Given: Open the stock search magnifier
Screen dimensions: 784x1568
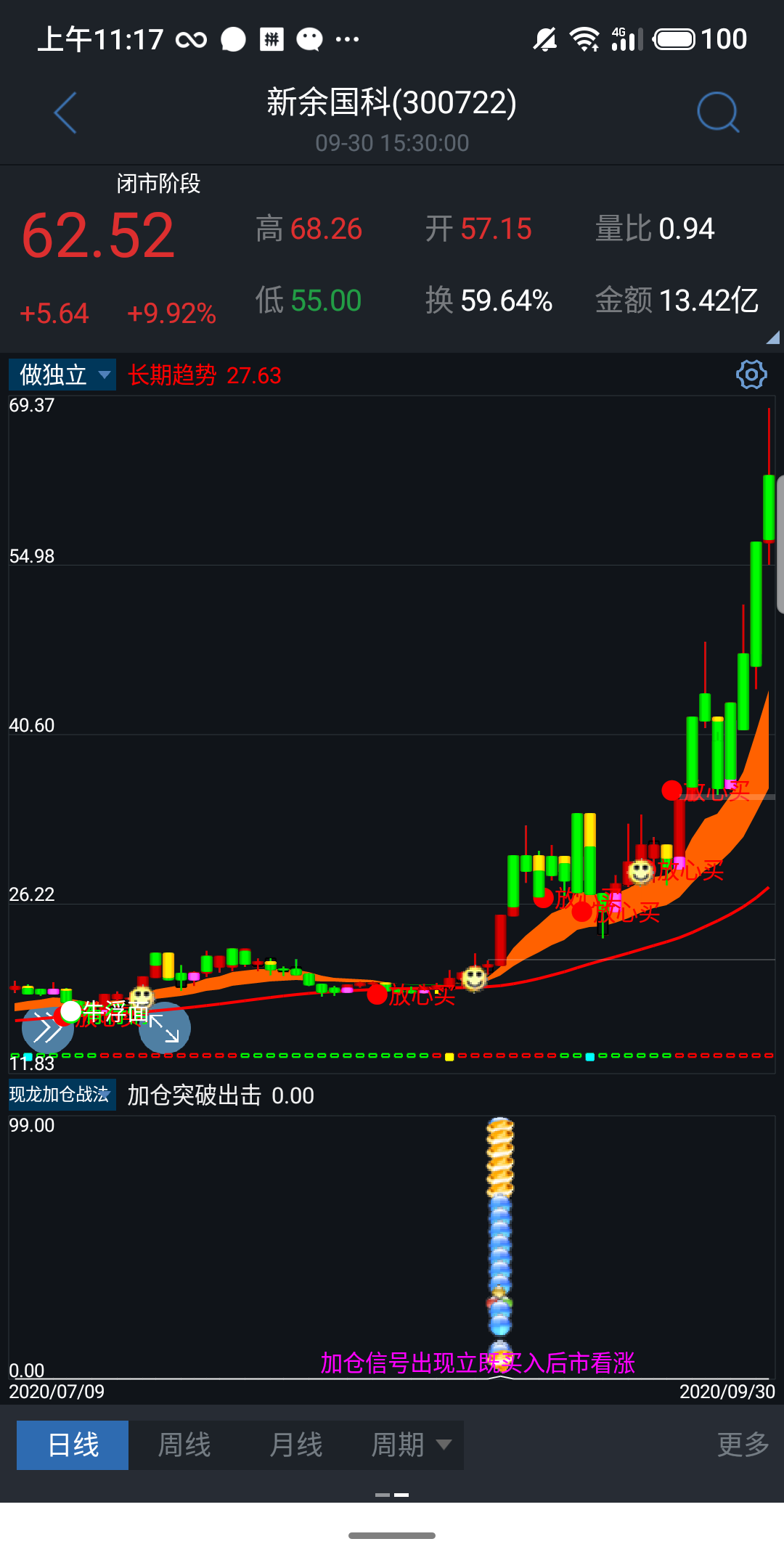Looking at the screenshot, I should (717, 113).
